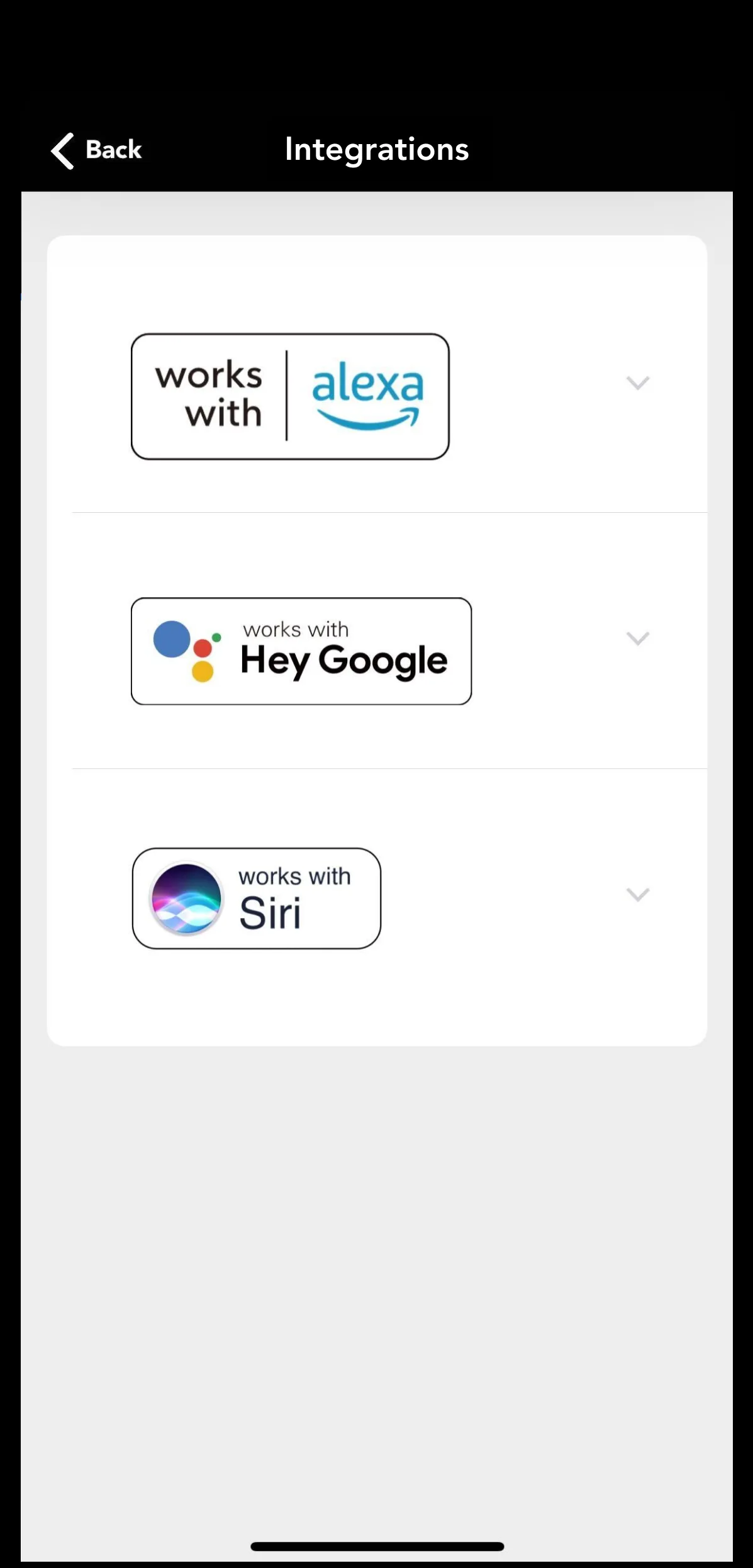
Task: Open the Hey Google dropdown chevron
Action: pos(637,639)
